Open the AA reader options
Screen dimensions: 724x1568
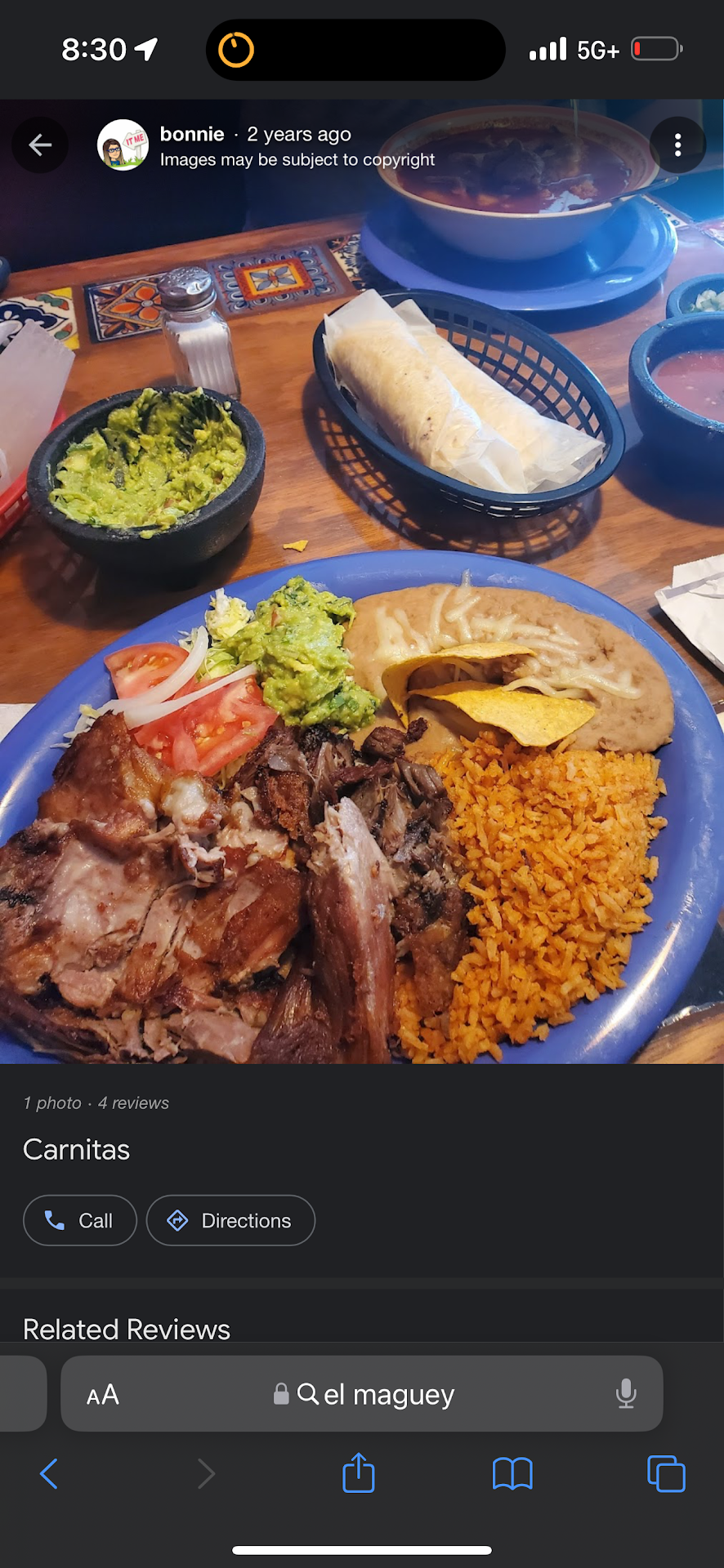pyautogui.click(x=103, y=1395)
